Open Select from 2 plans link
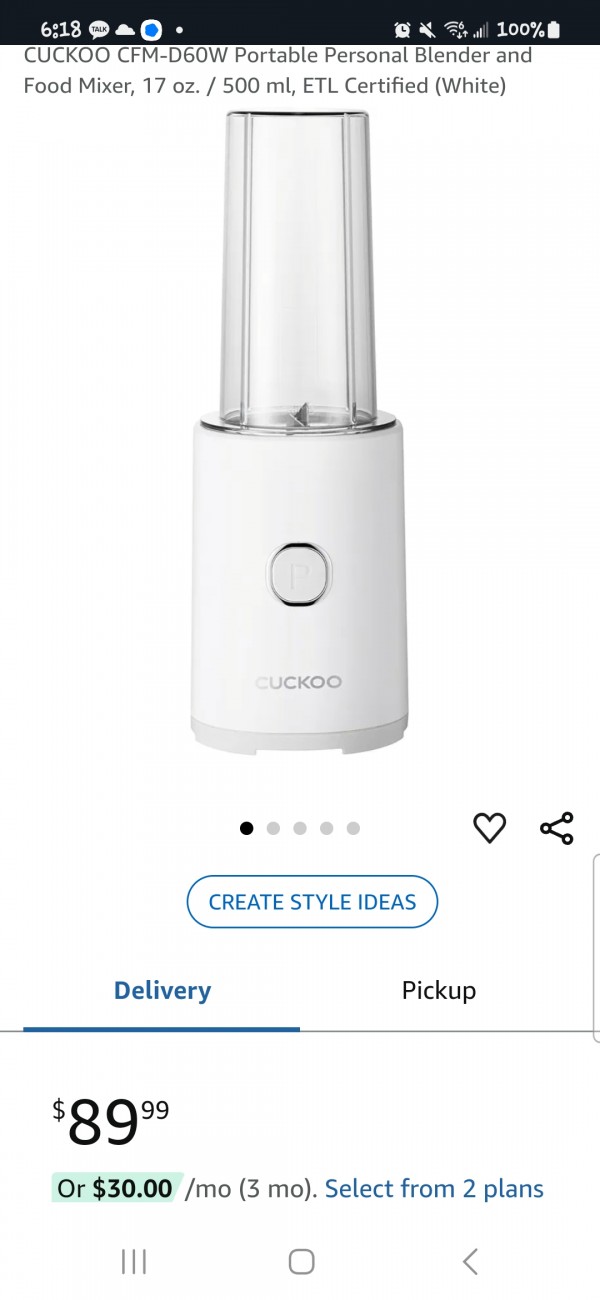This screenshot has height=1300, width=600. pos(434,1188)
